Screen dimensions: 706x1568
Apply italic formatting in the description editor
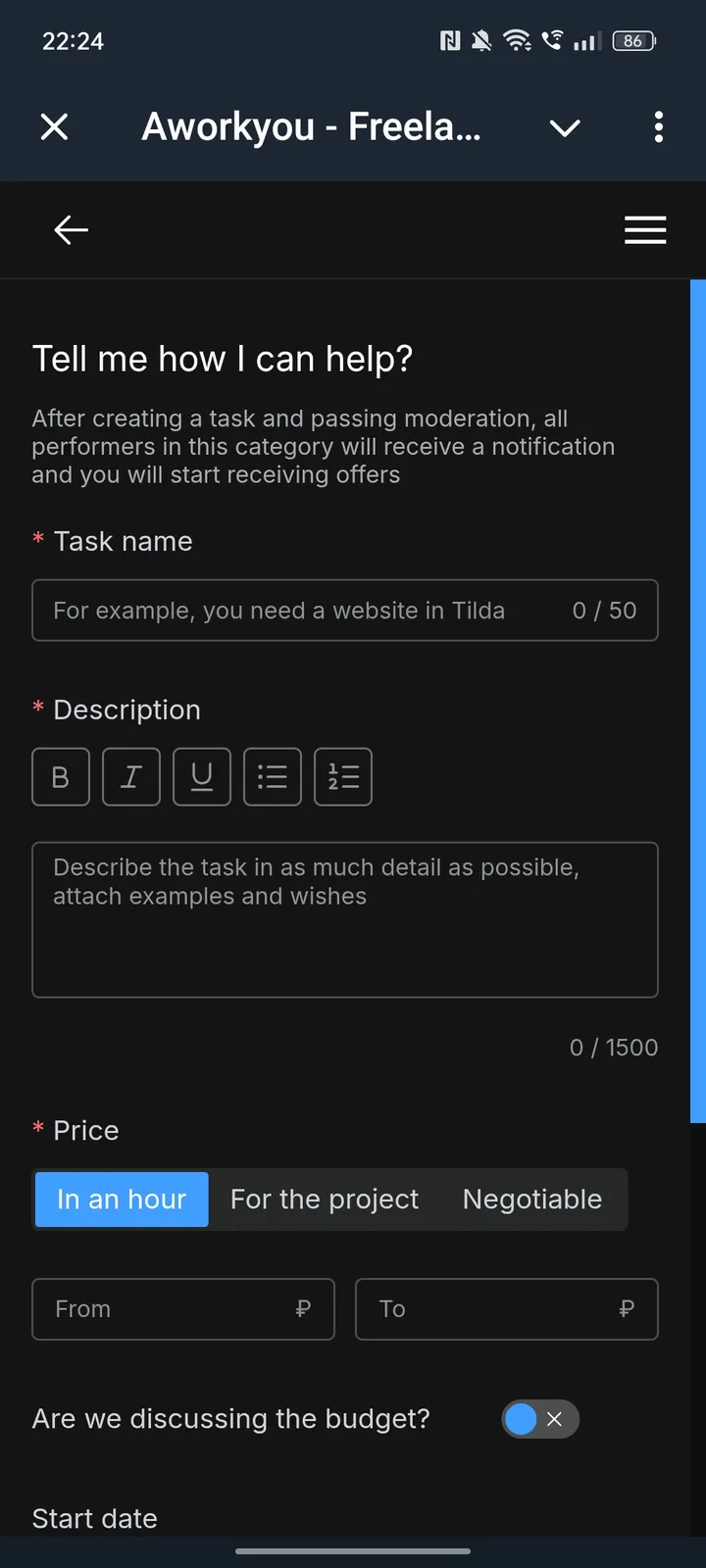pyautogui.click(x=130, y=776)
